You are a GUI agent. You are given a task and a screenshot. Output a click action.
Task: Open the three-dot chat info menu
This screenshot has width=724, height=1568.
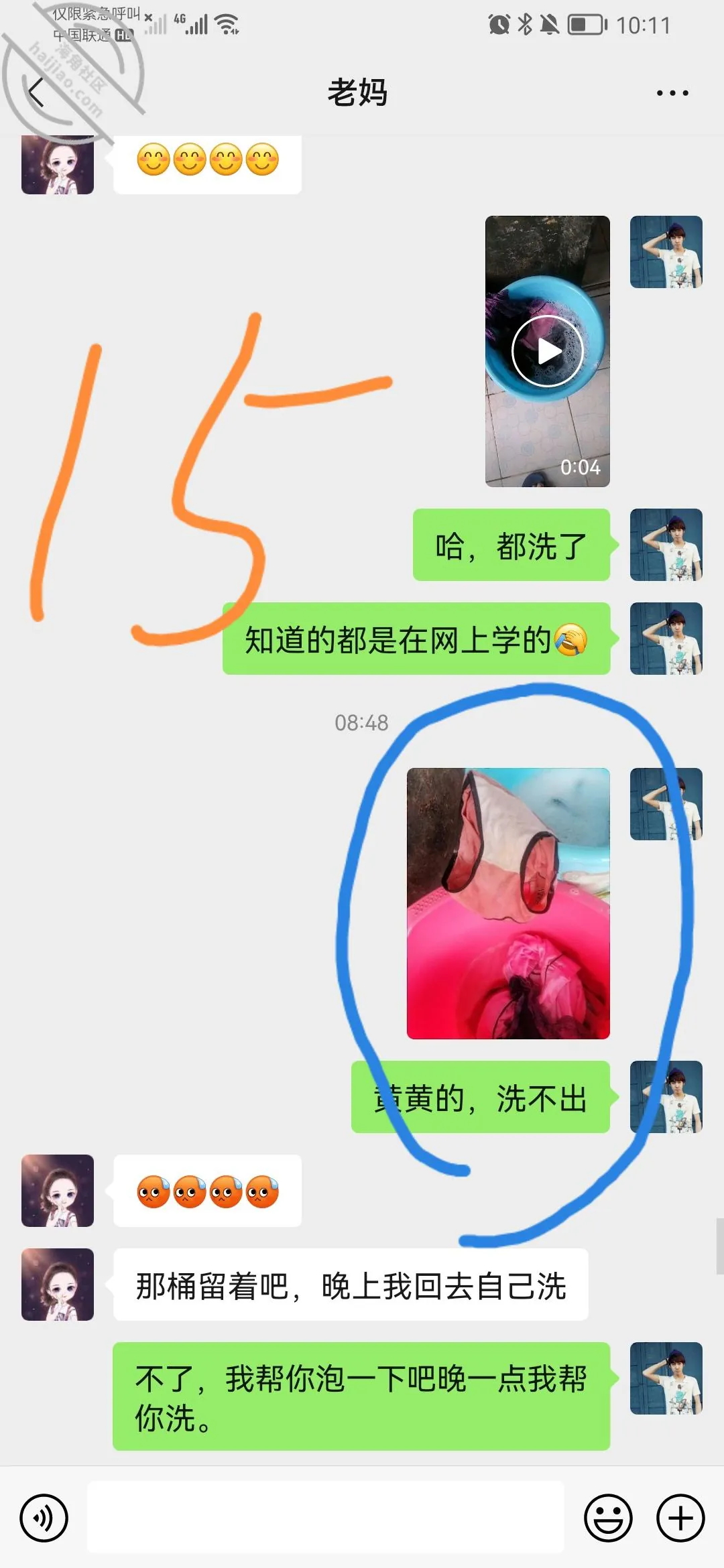[x=672, y=93]
